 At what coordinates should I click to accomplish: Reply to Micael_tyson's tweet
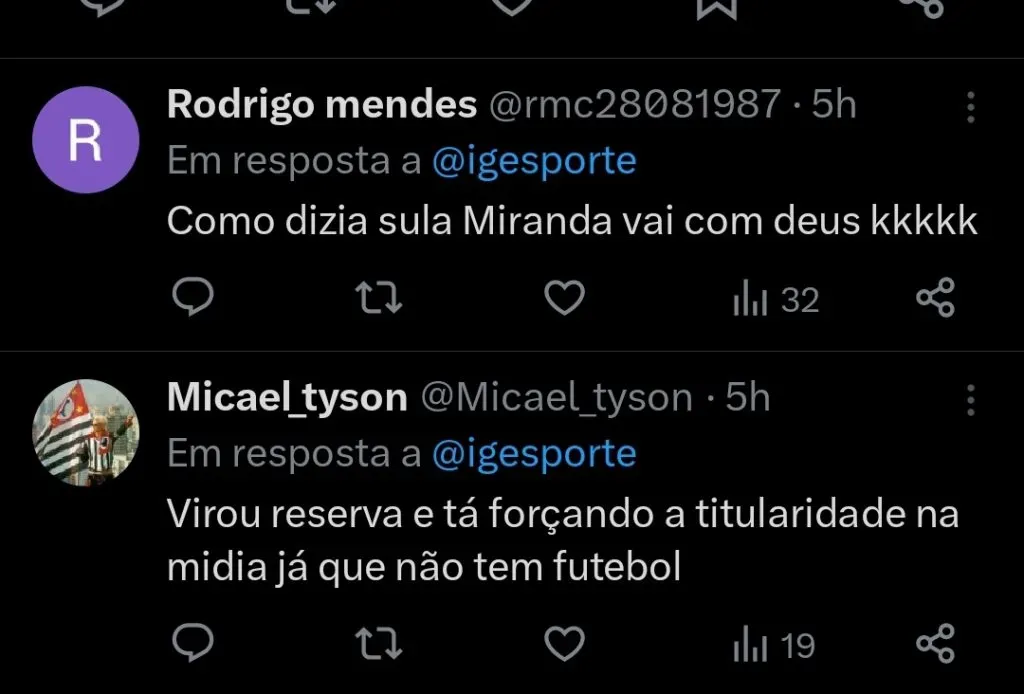(x=190, y=644)
